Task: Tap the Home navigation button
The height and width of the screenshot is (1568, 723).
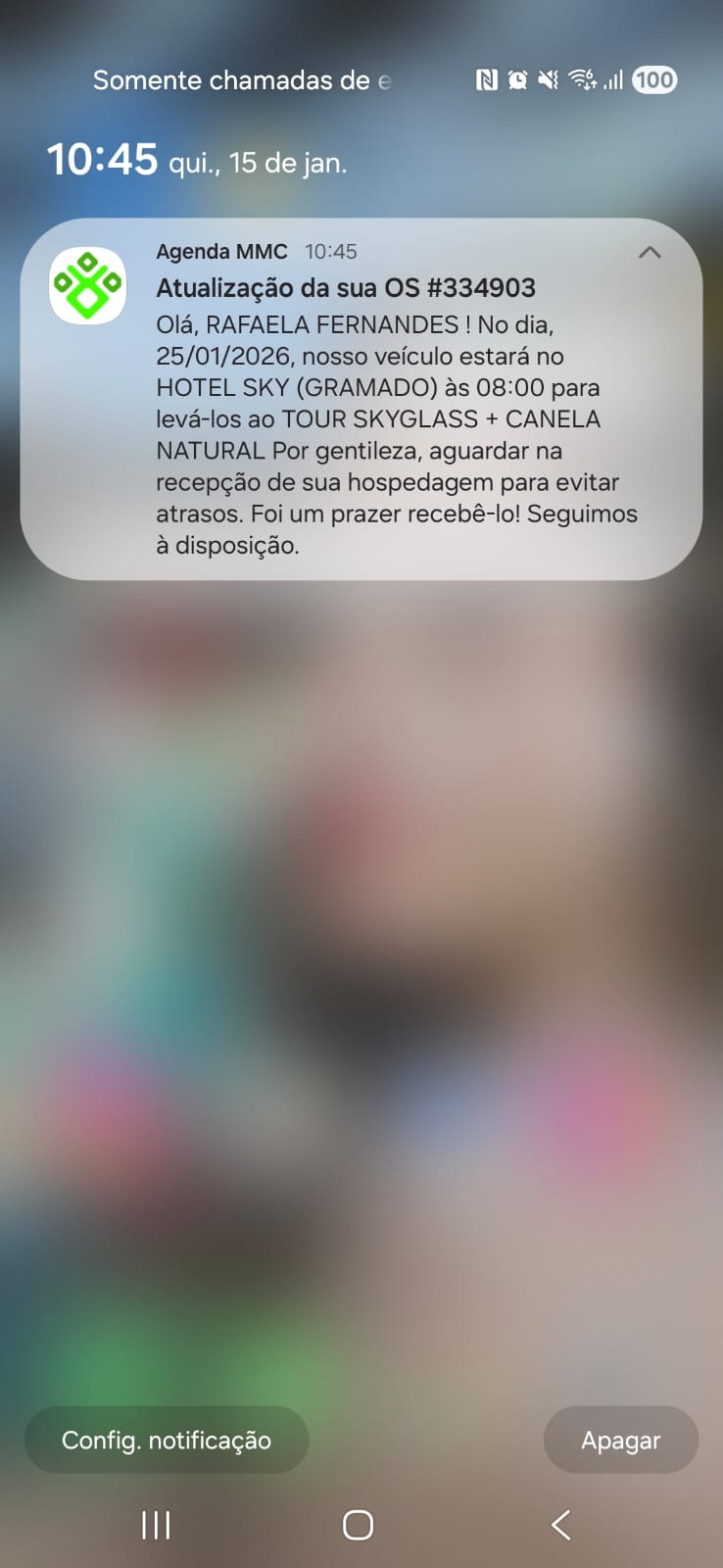Action: [357, 1525]
